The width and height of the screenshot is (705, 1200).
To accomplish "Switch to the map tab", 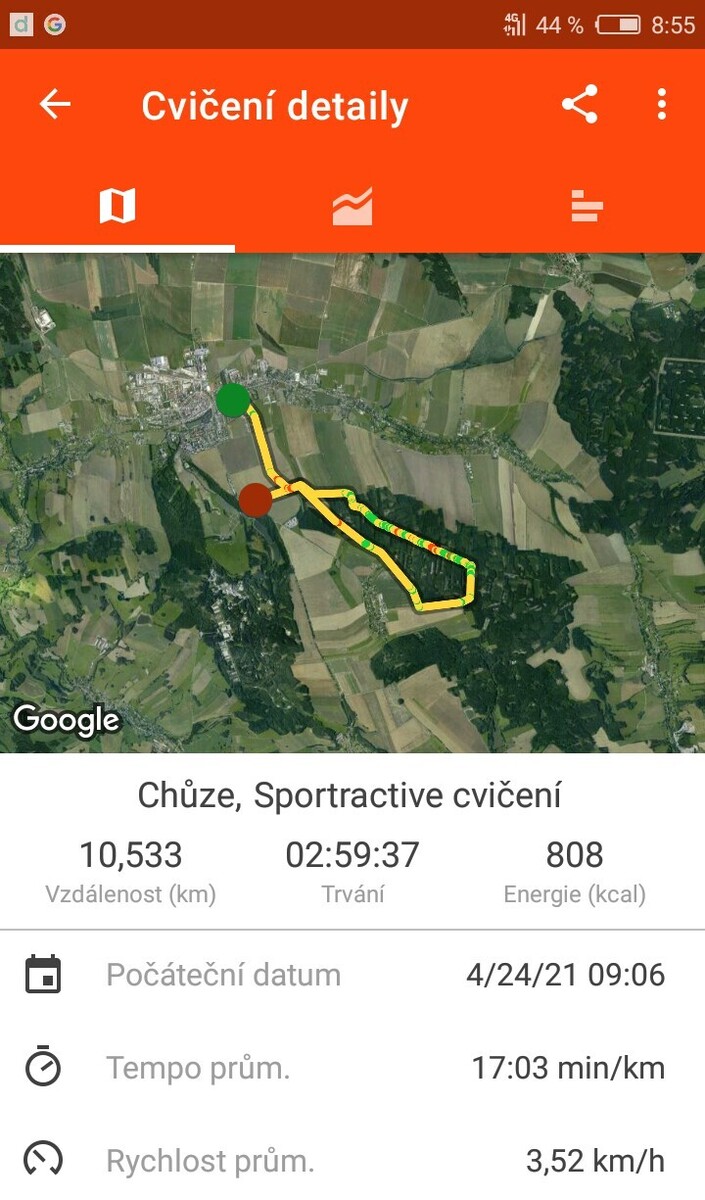I will tap(117, 207).
